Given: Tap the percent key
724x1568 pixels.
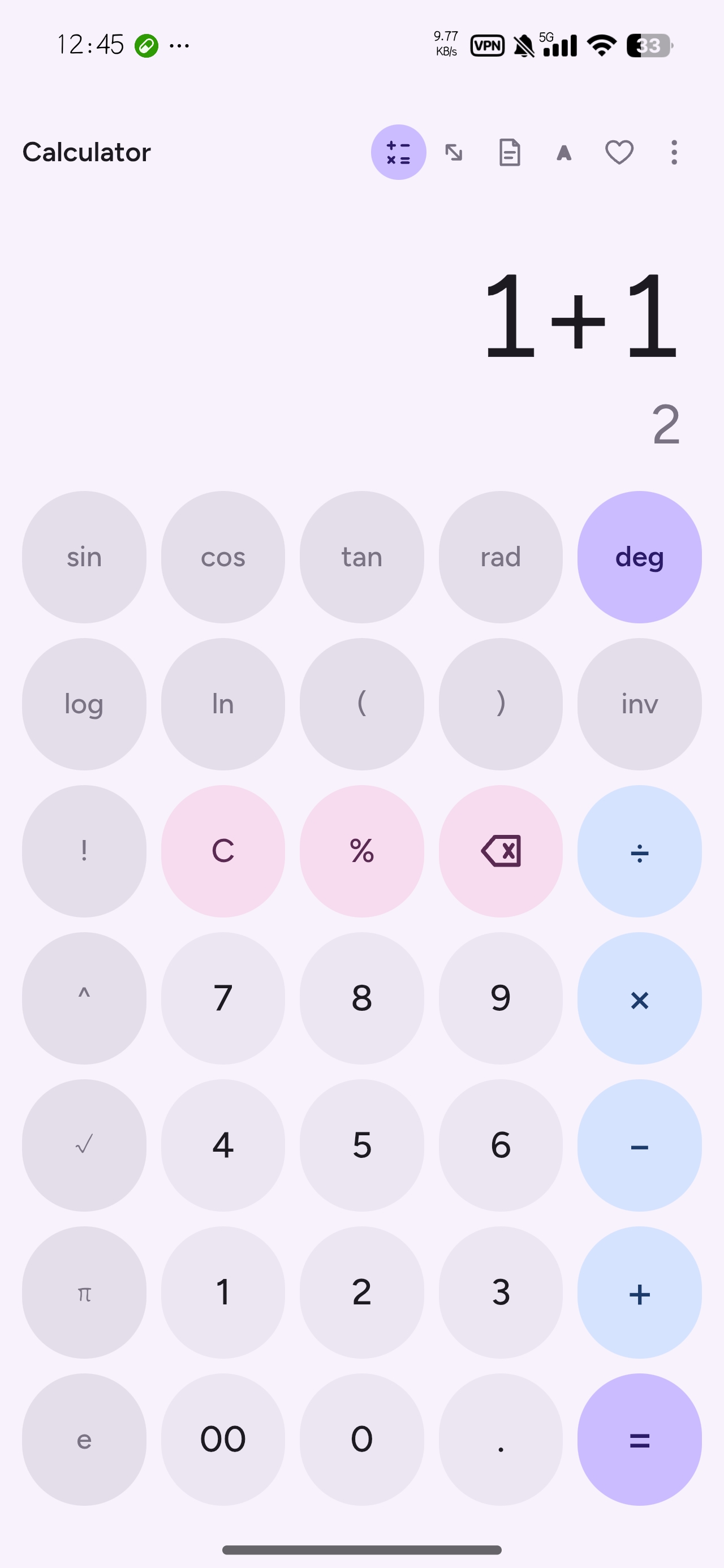Looking at the screenshot, I should [361, 851].
